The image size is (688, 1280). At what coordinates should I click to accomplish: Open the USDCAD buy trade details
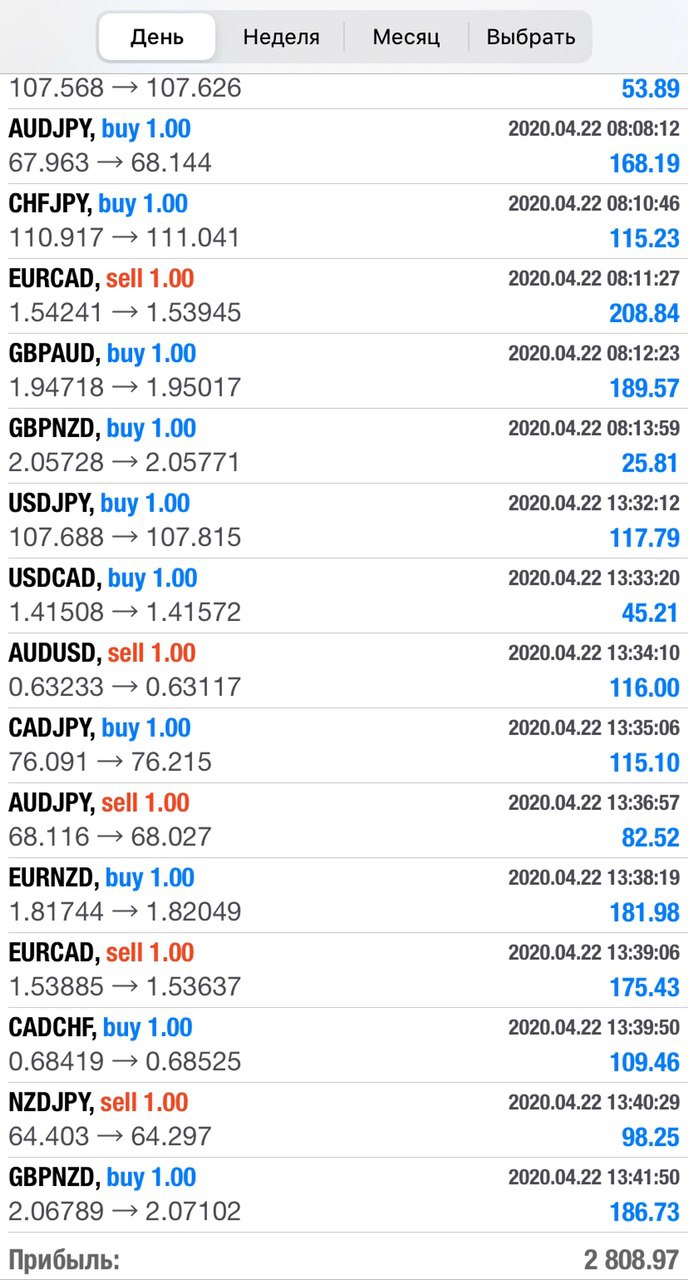[x=344, y=596]
